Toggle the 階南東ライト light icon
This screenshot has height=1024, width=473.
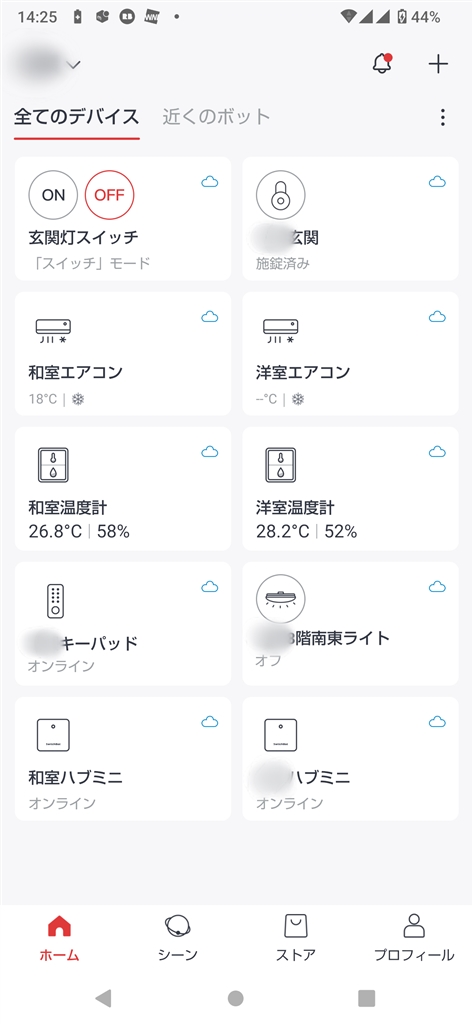[280, 599]
